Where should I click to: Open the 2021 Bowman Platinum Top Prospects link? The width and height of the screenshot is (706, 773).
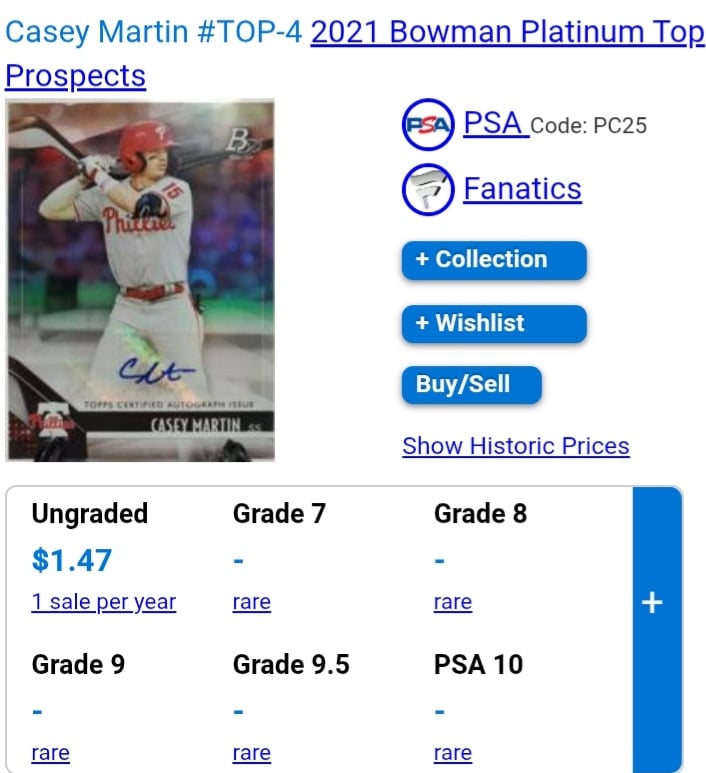click(x=507, y=33)
